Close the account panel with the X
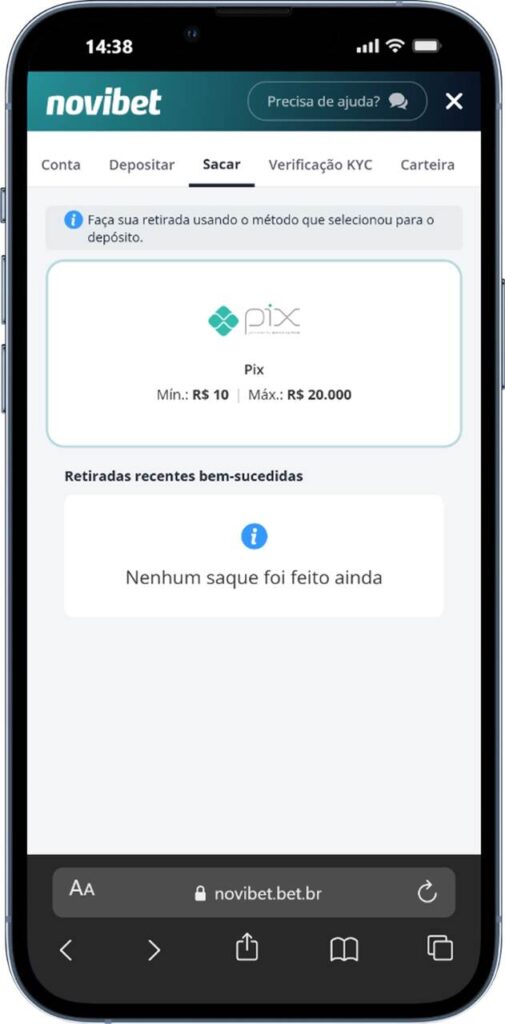The height and width of the screenshot is (1024, 505). (x=453, y=101)
